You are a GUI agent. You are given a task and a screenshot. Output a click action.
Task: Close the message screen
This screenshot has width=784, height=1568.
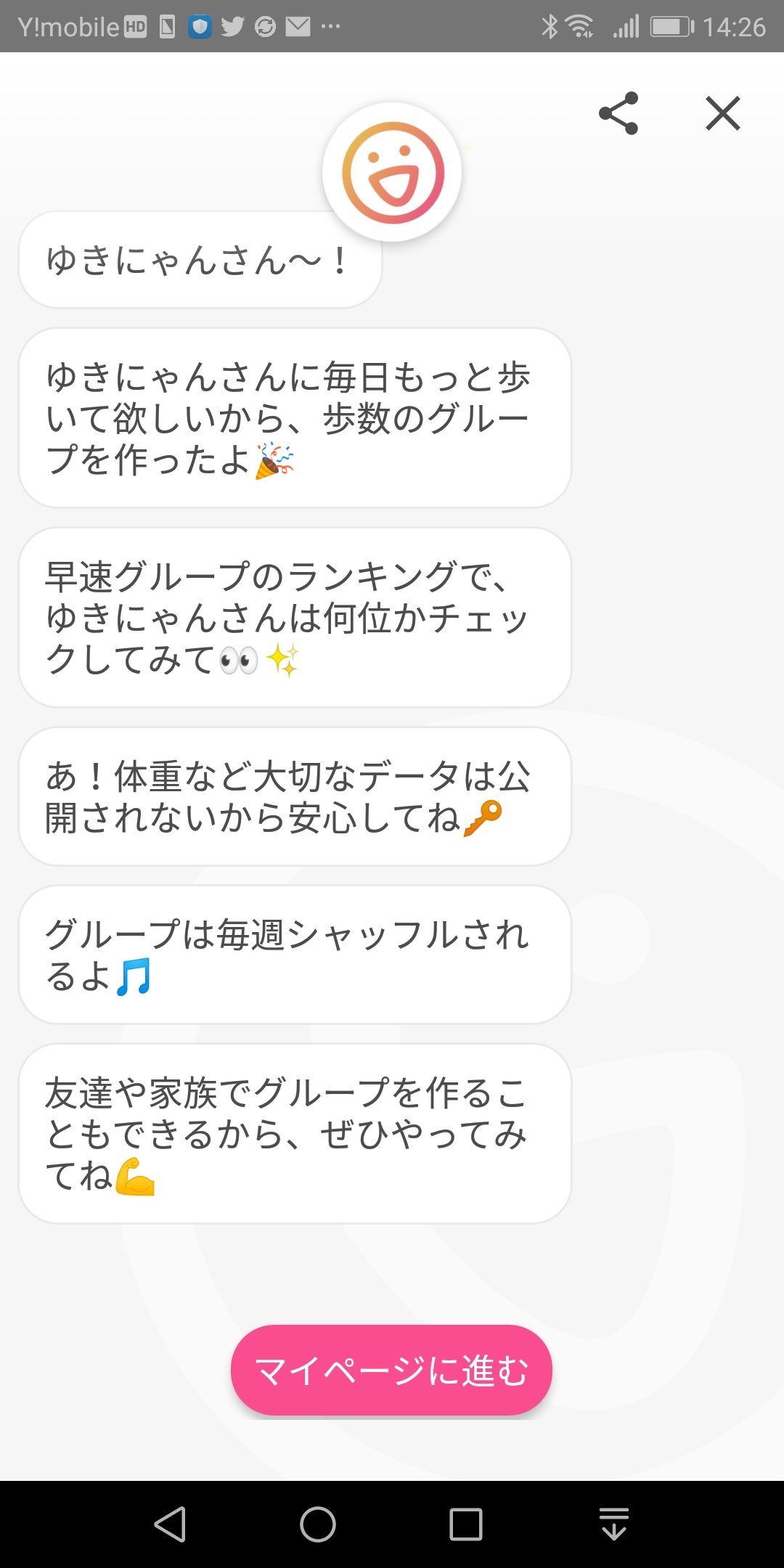pyautogui.click(x=723, y=114)
